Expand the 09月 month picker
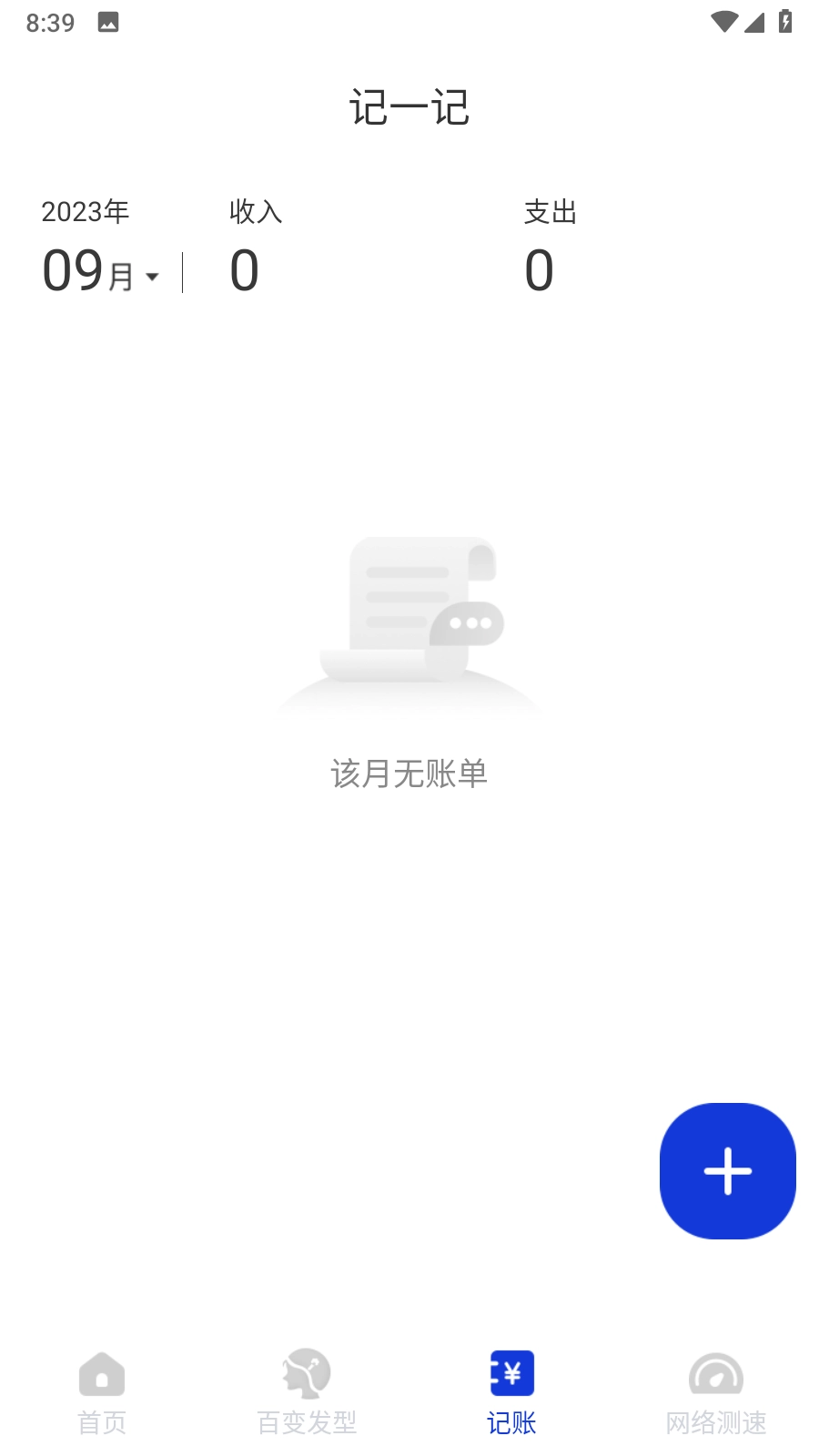 tap(86, 270)
